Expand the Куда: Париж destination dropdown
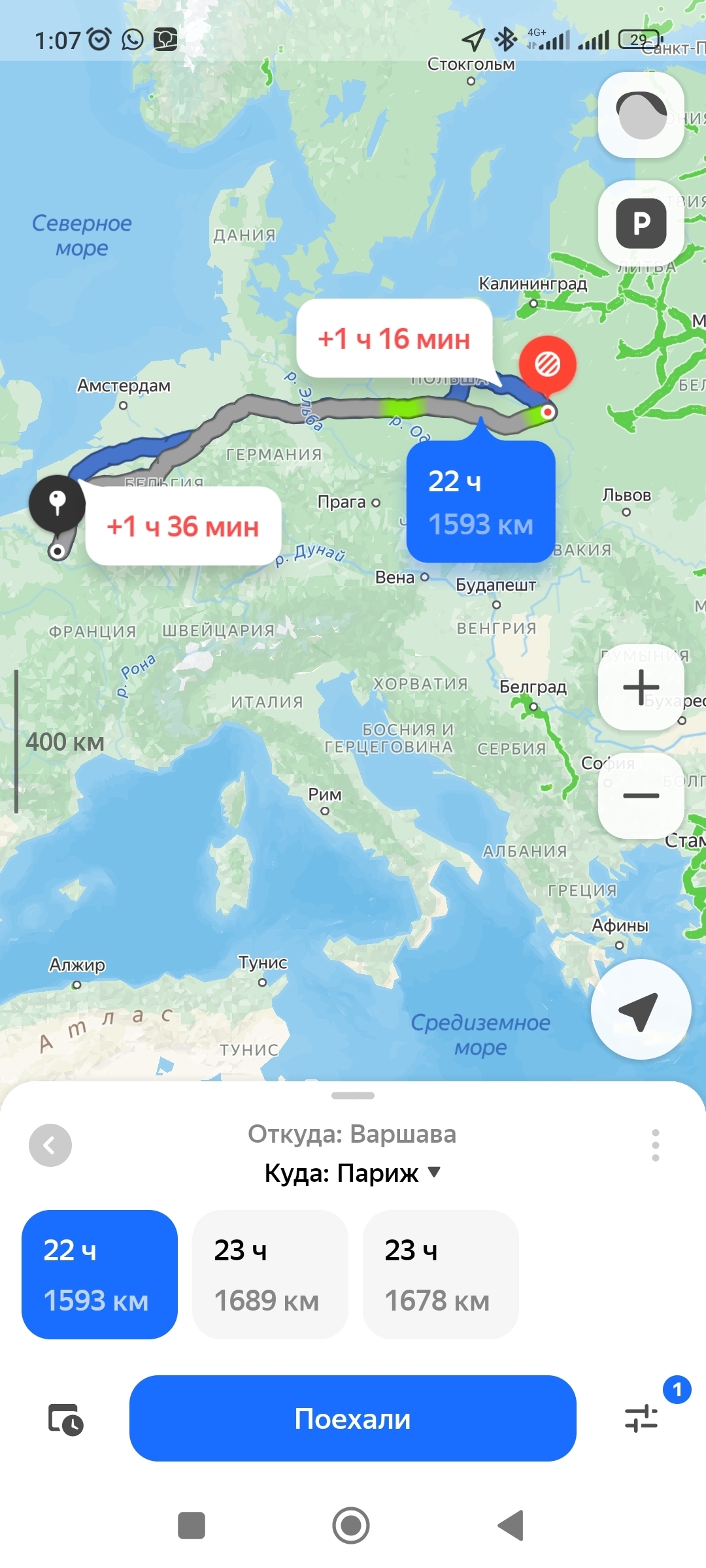Viewport: 706px width, 1568px height. pyautogui.click(x=353, y=1173)
